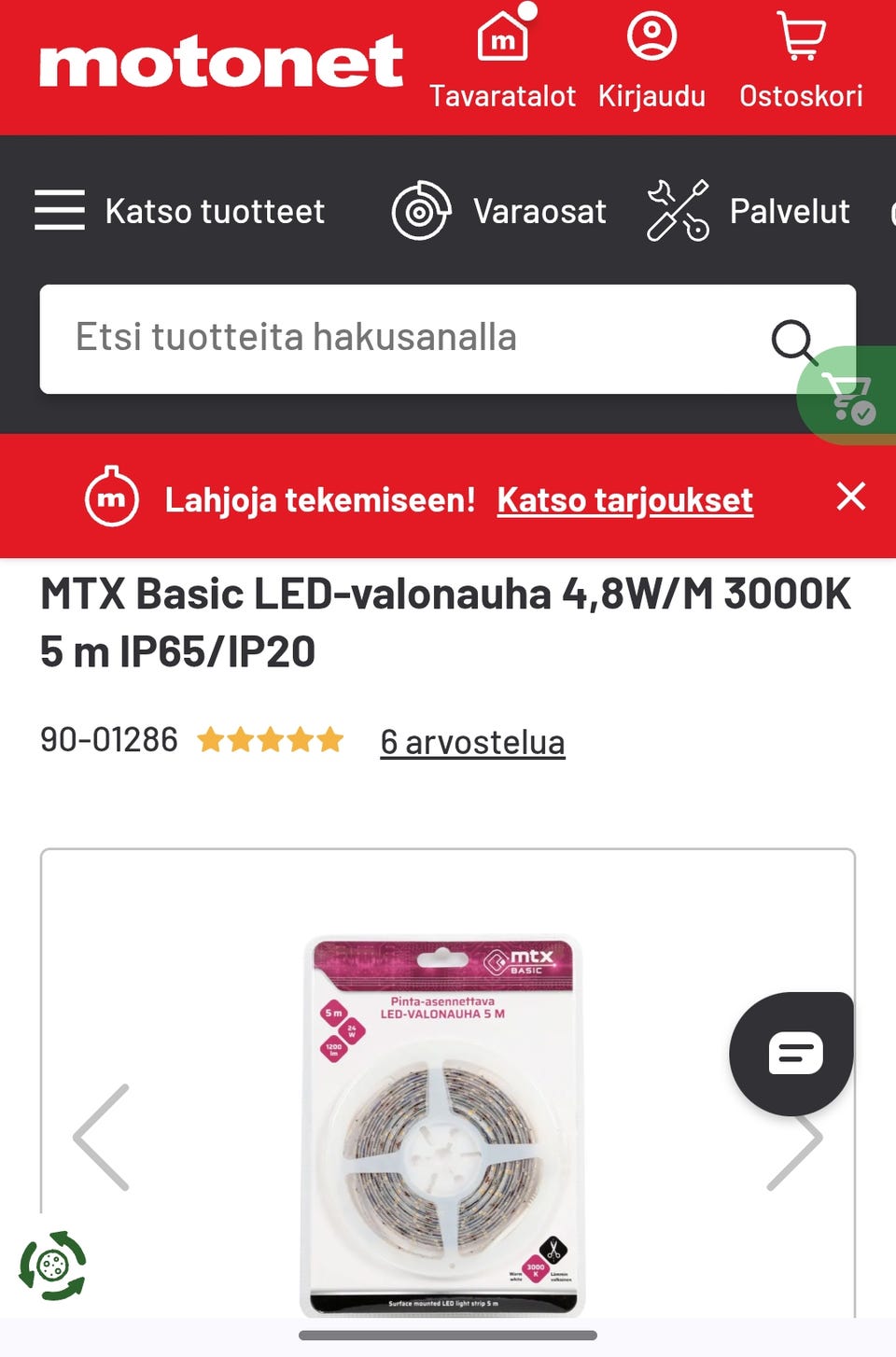Open the Katso tuotteet hamburger menu
This screenshot has width=896, height=1357.
[x=59, y=211]
